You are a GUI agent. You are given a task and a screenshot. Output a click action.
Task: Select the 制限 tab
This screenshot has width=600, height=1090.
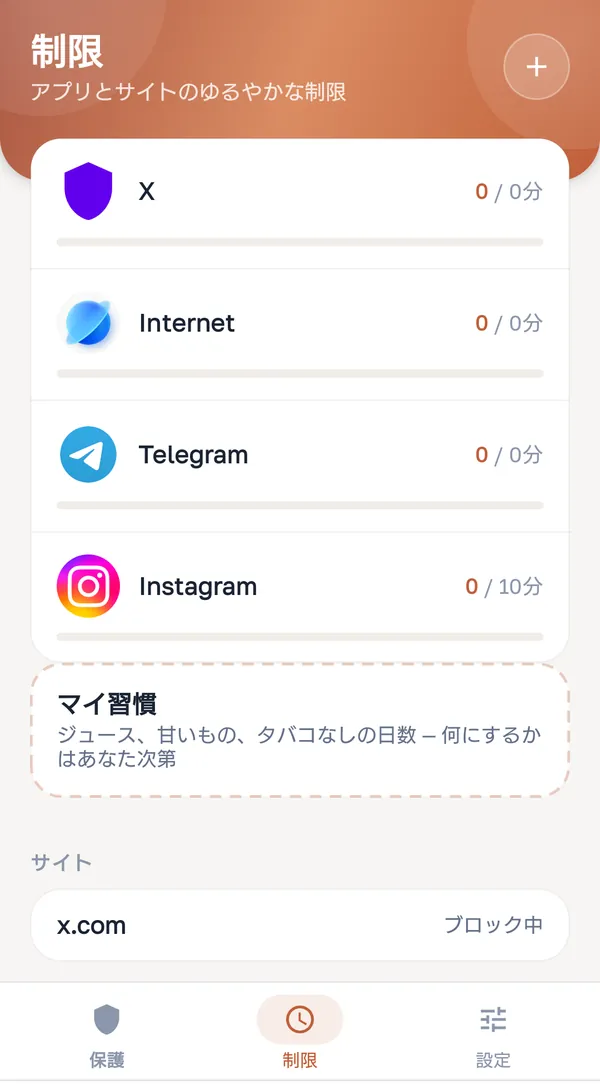(300, 1036)
